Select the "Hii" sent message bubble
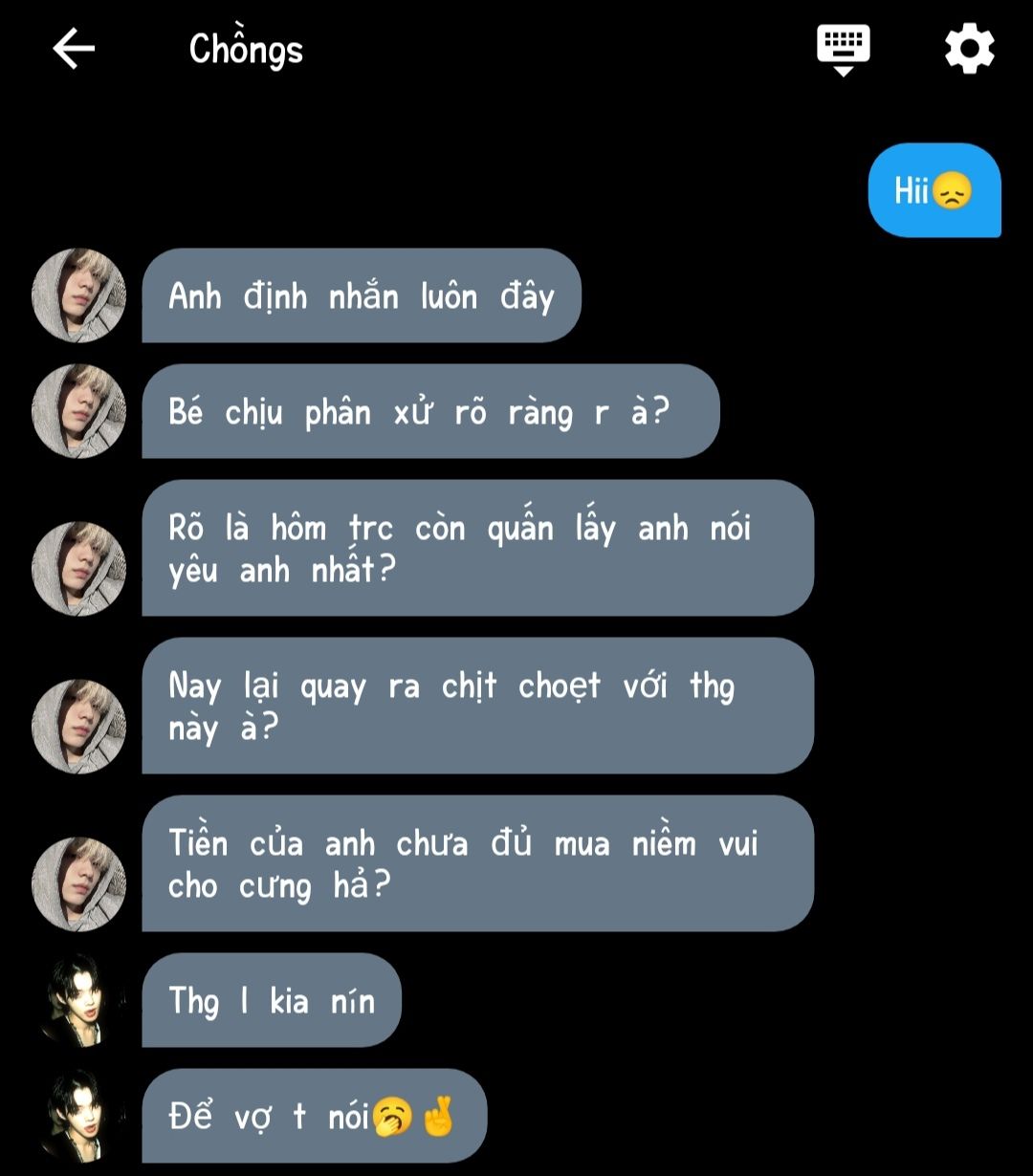The image size is (1033, 1176). point(934,190)
